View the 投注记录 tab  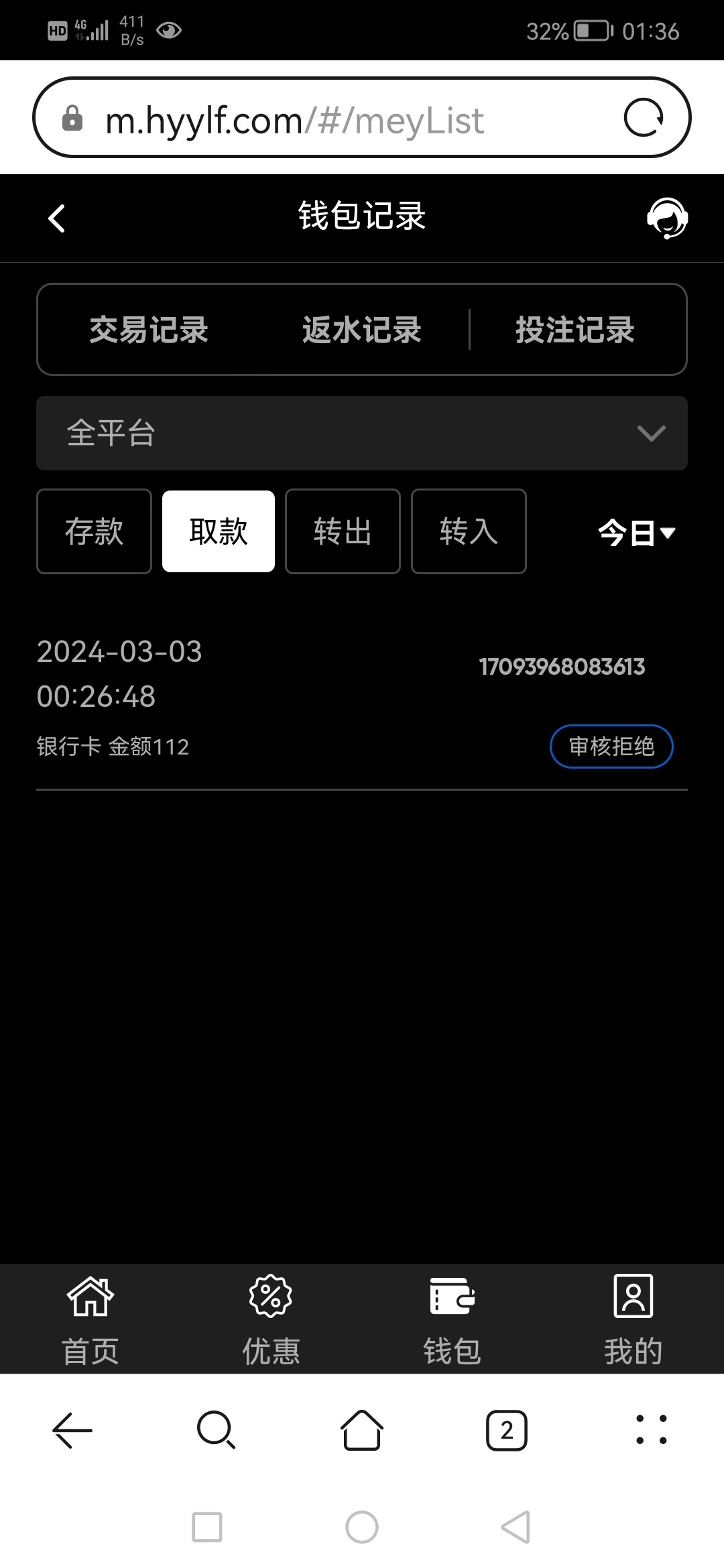[575, 330]
